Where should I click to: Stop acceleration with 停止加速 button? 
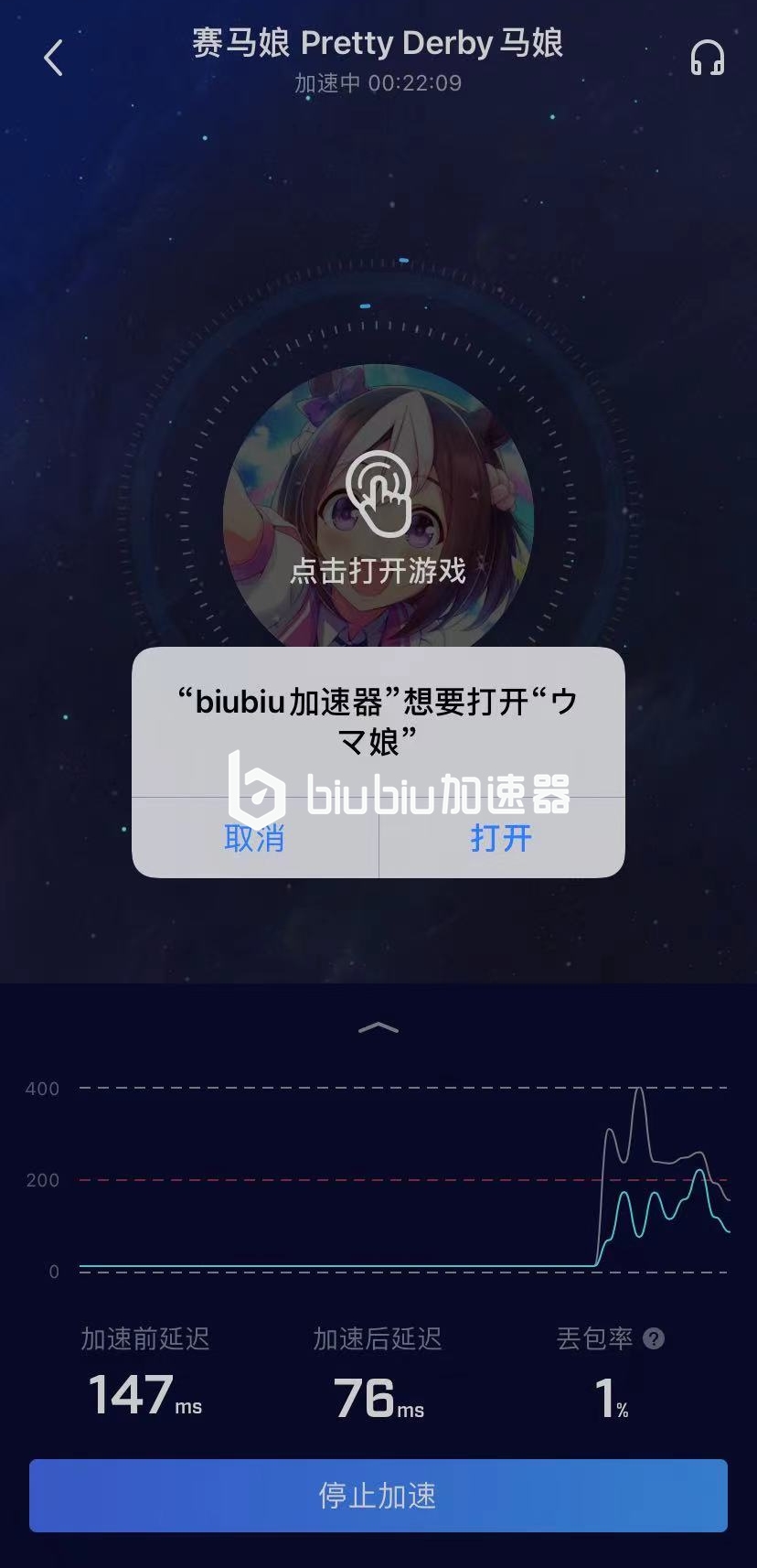tap(378, 1496)
